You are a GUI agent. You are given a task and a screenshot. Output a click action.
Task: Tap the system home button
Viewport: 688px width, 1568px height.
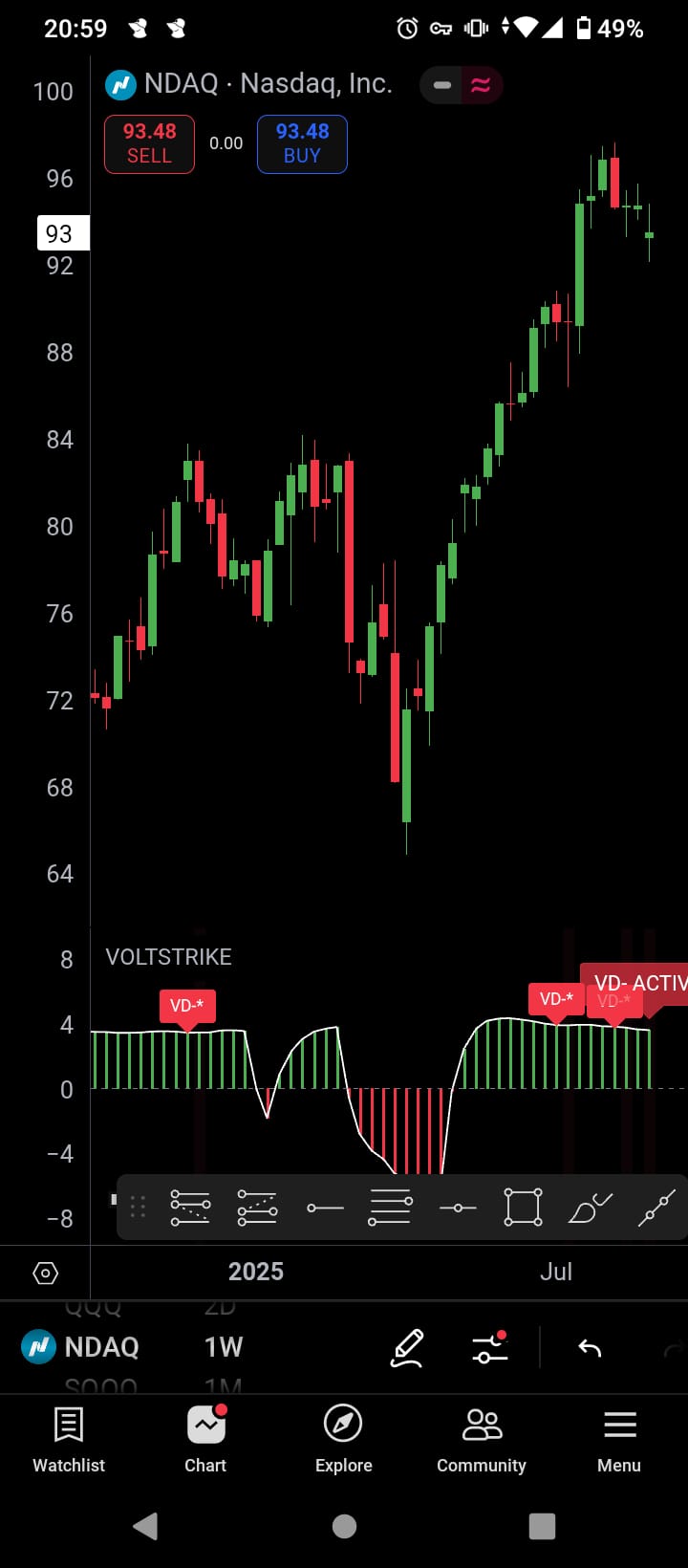pos(344,1526)
